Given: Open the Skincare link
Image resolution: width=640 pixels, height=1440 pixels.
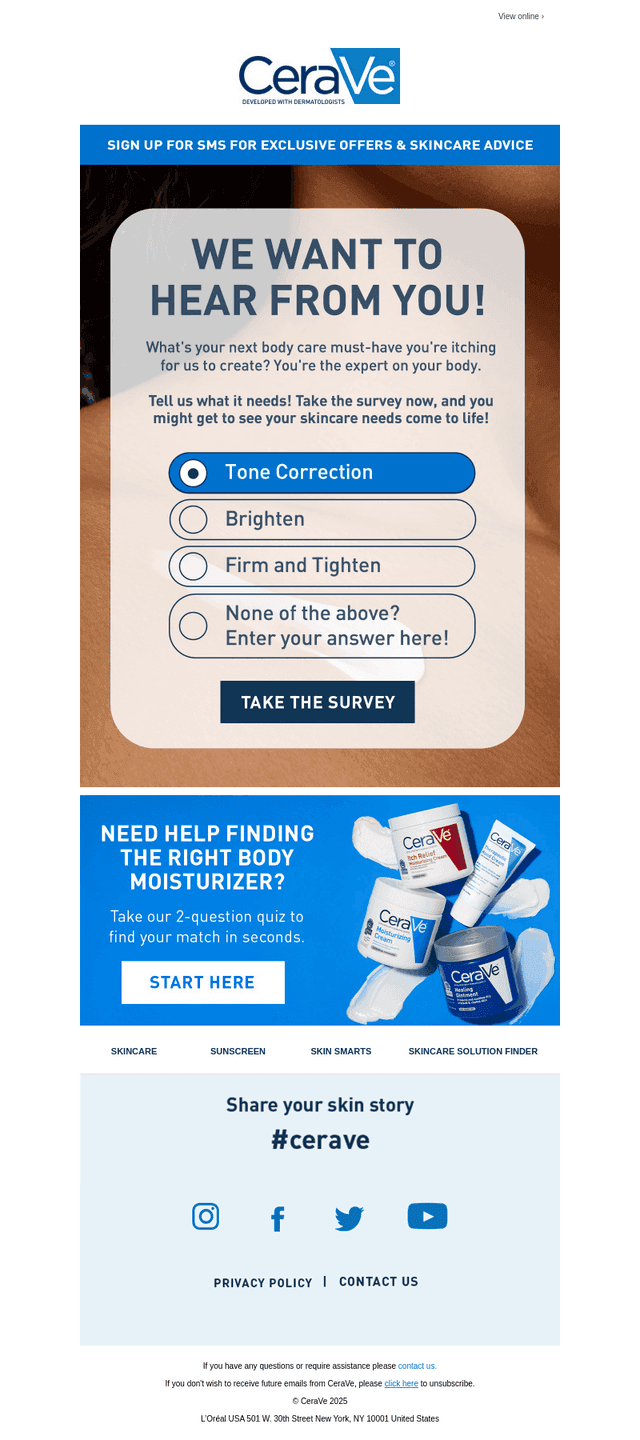Looking at the screenshot, I should pyautogui.click(x=134, y=1051).
